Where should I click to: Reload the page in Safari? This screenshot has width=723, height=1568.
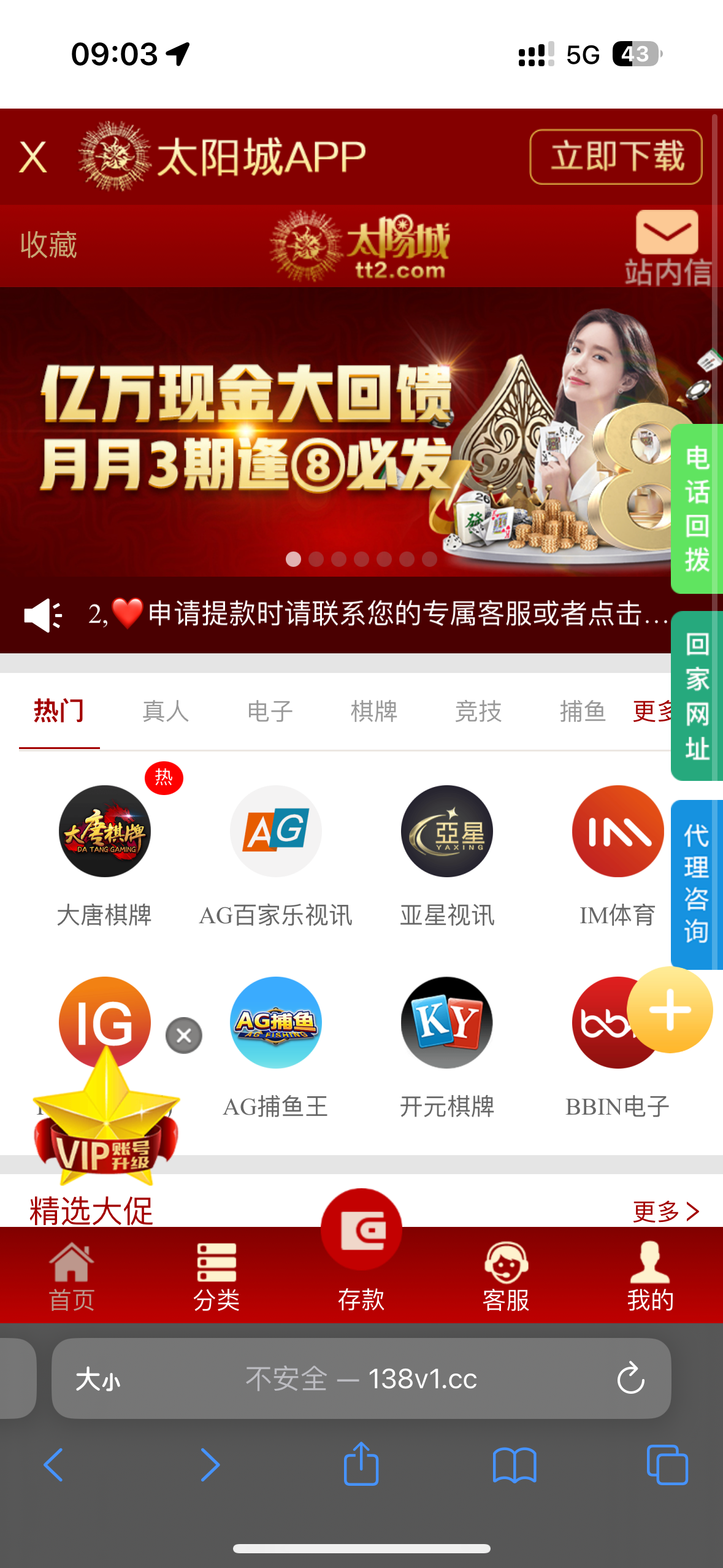[x=630, y=1378]
